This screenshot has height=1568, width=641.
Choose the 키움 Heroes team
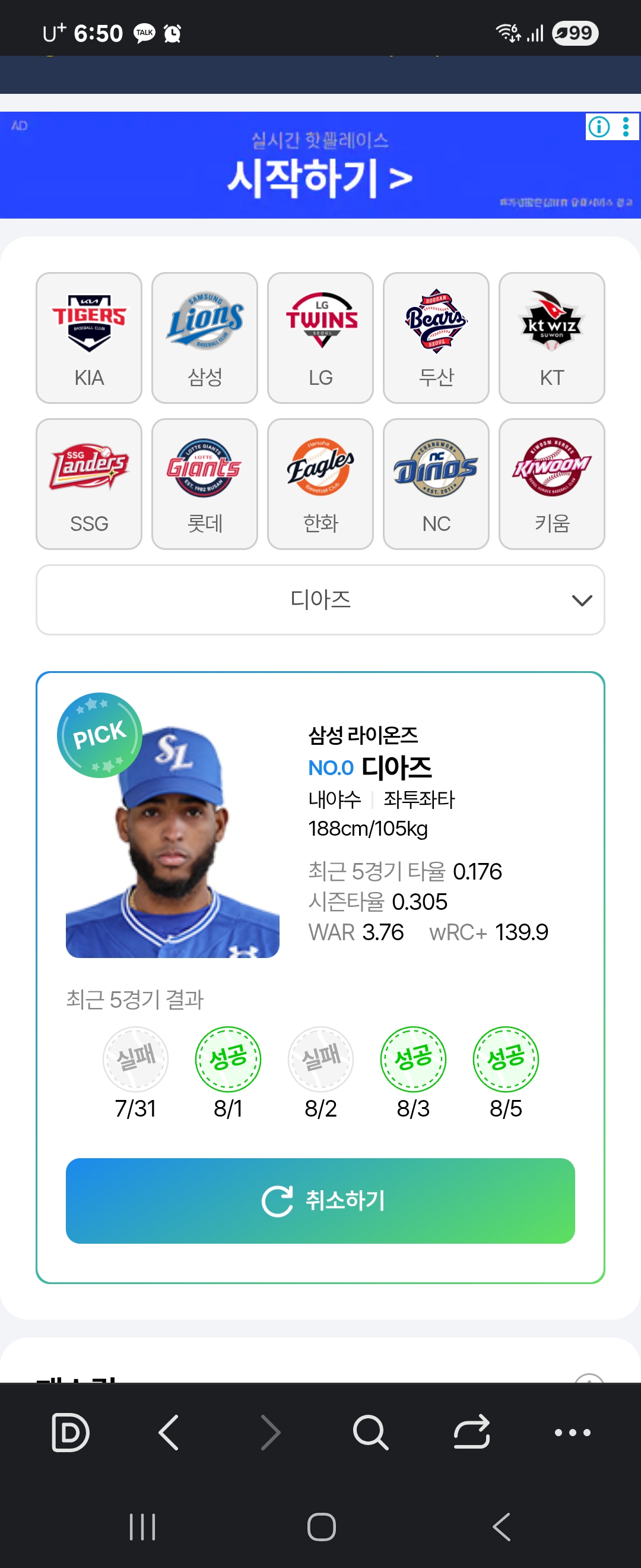551,483
